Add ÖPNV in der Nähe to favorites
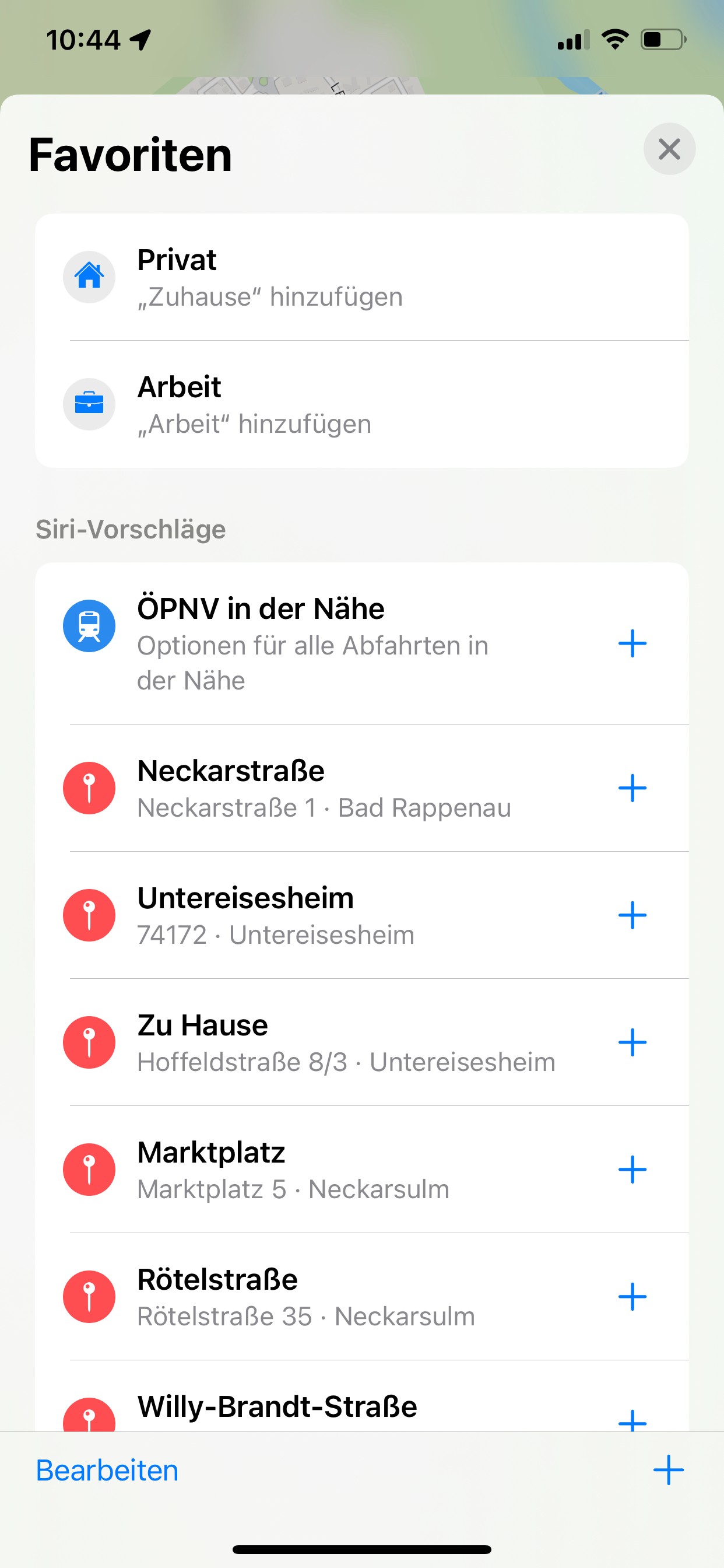The image size is (724, 1568). (x=632, y=643)
